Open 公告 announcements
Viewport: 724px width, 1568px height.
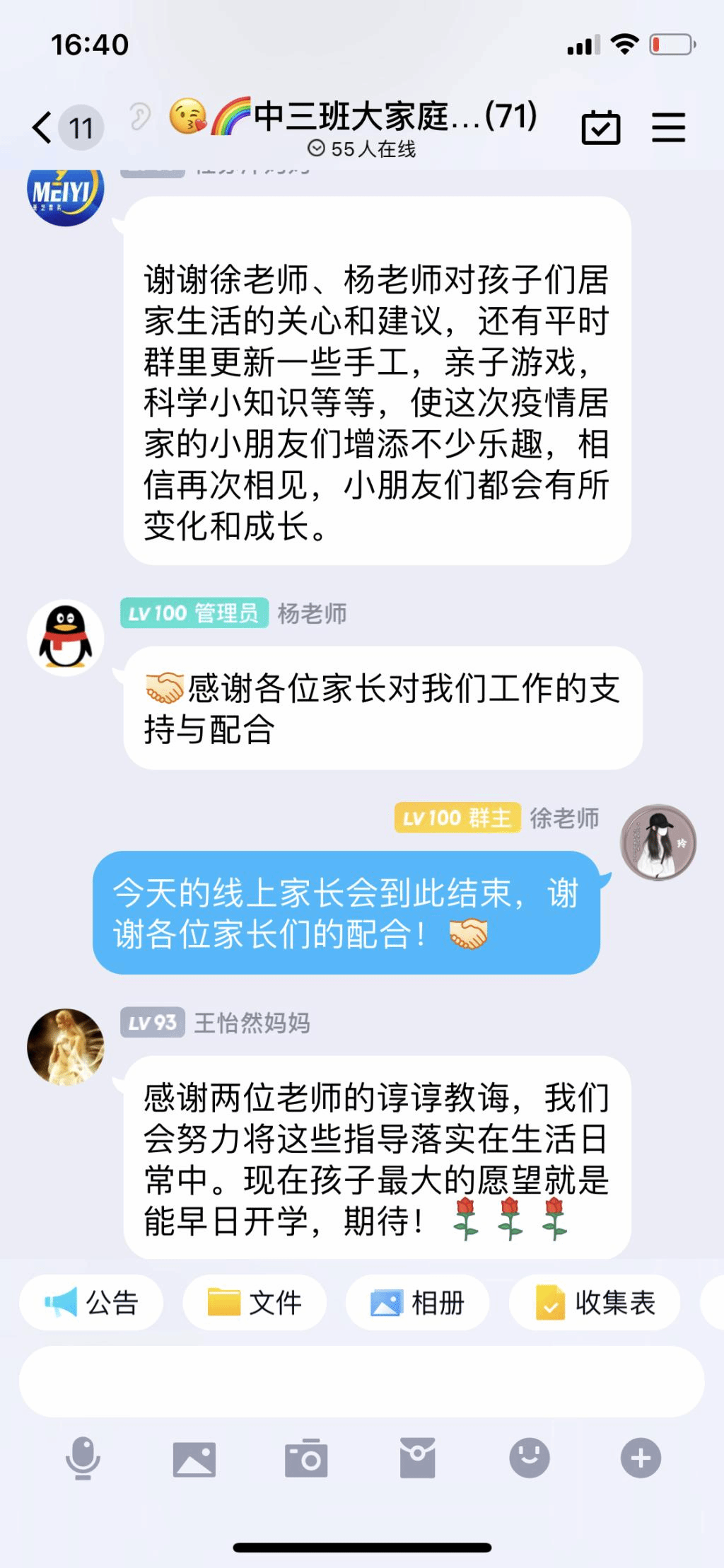coord(91,1302)
